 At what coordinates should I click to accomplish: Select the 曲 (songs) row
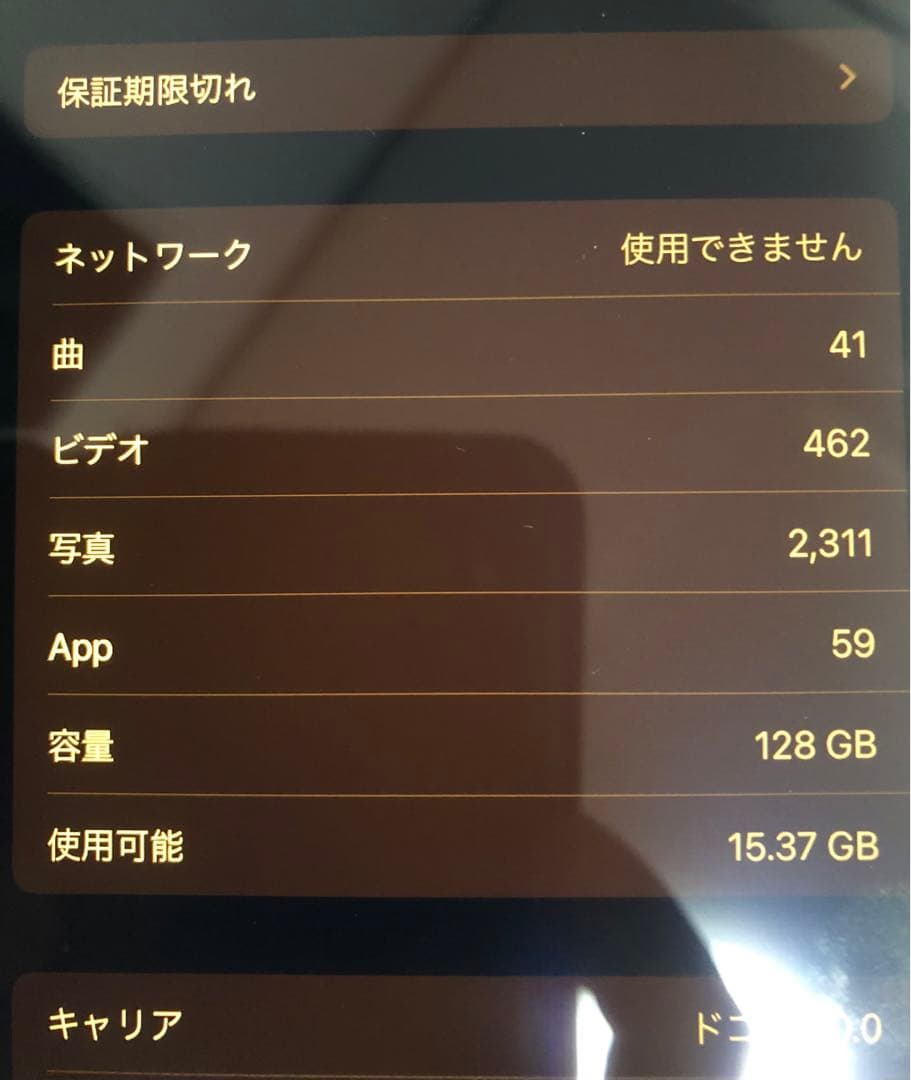click(455, 348)
